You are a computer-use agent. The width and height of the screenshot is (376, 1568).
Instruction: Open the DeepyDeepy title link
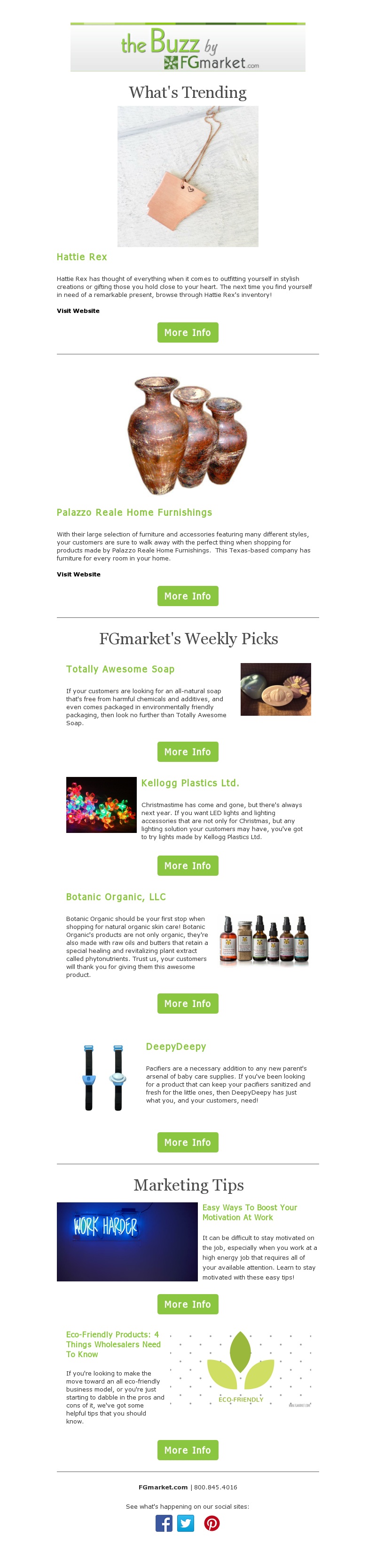click(x=176, y=1046)
